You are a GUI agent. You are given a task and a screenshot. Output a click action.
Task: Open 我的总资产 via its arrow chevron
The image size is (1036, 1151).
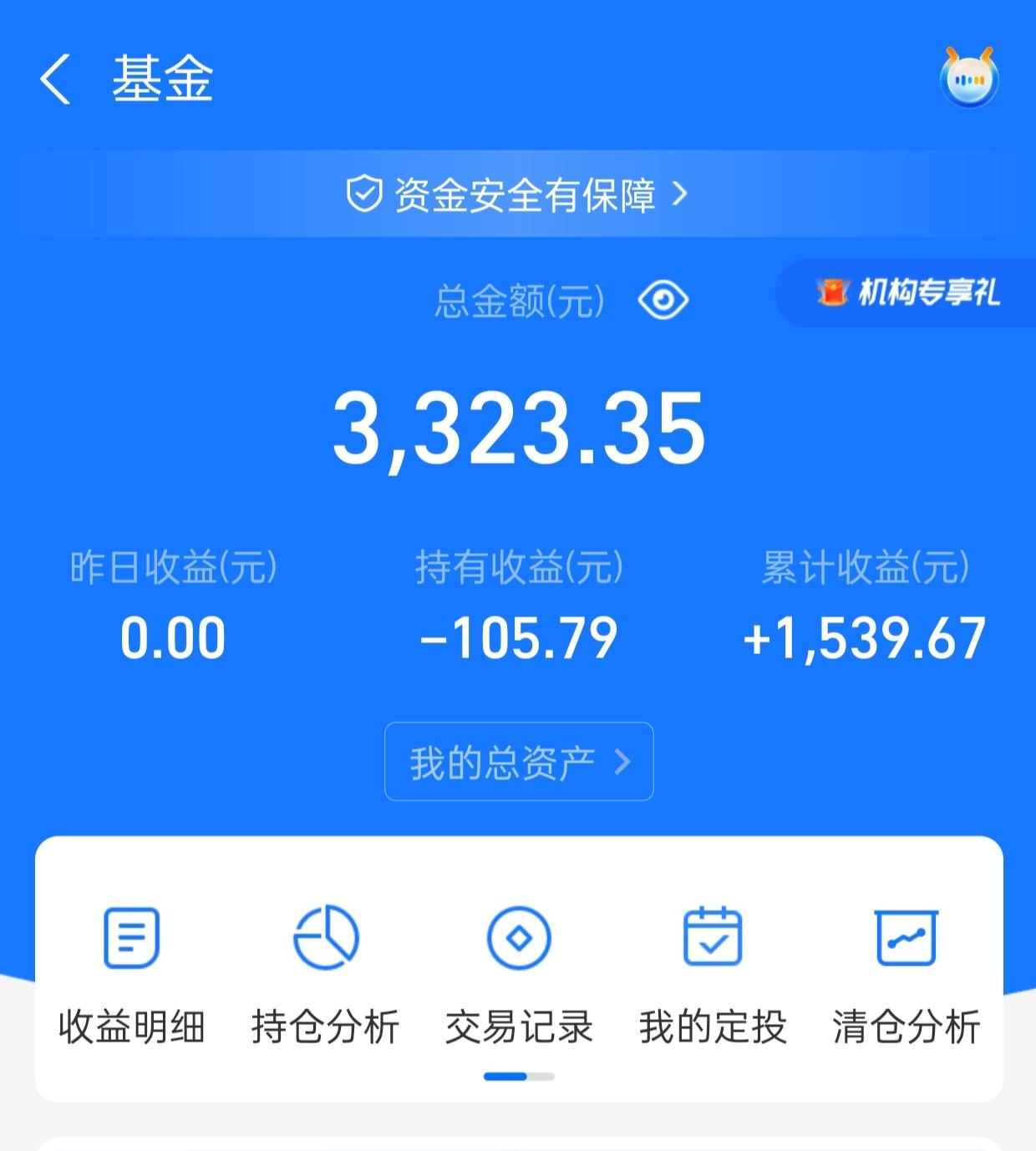tap(622, 762)
